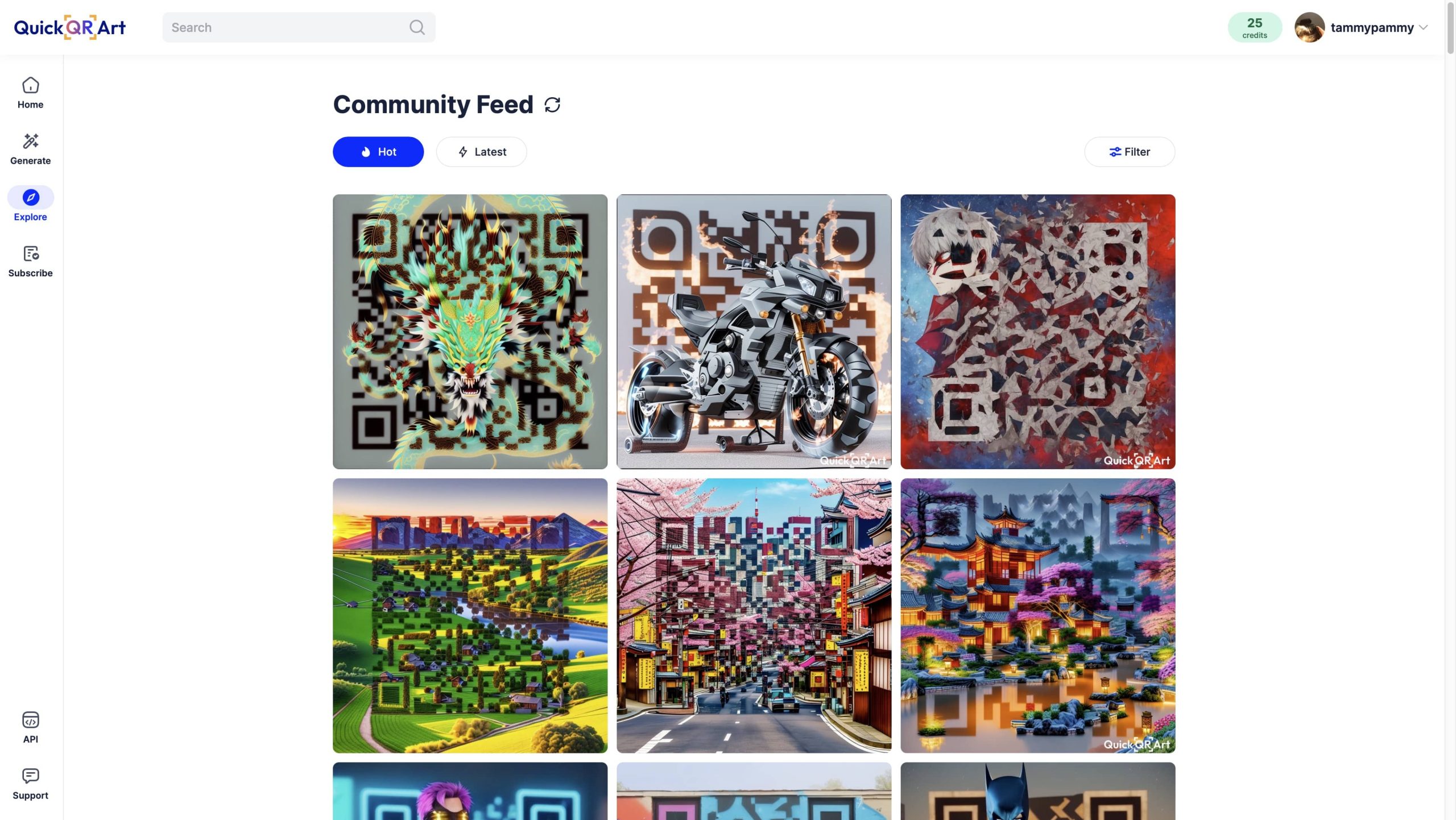Select Explore in the sidebar
Image resolution: width=1456 pixels, height=820 pixels.
pos(30,205)
